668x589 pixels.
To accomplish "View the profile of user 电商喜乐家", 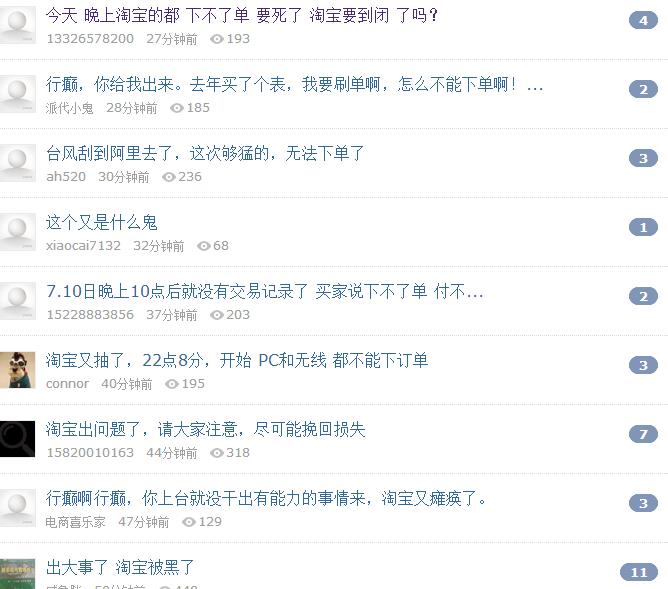I will [75, 522].
